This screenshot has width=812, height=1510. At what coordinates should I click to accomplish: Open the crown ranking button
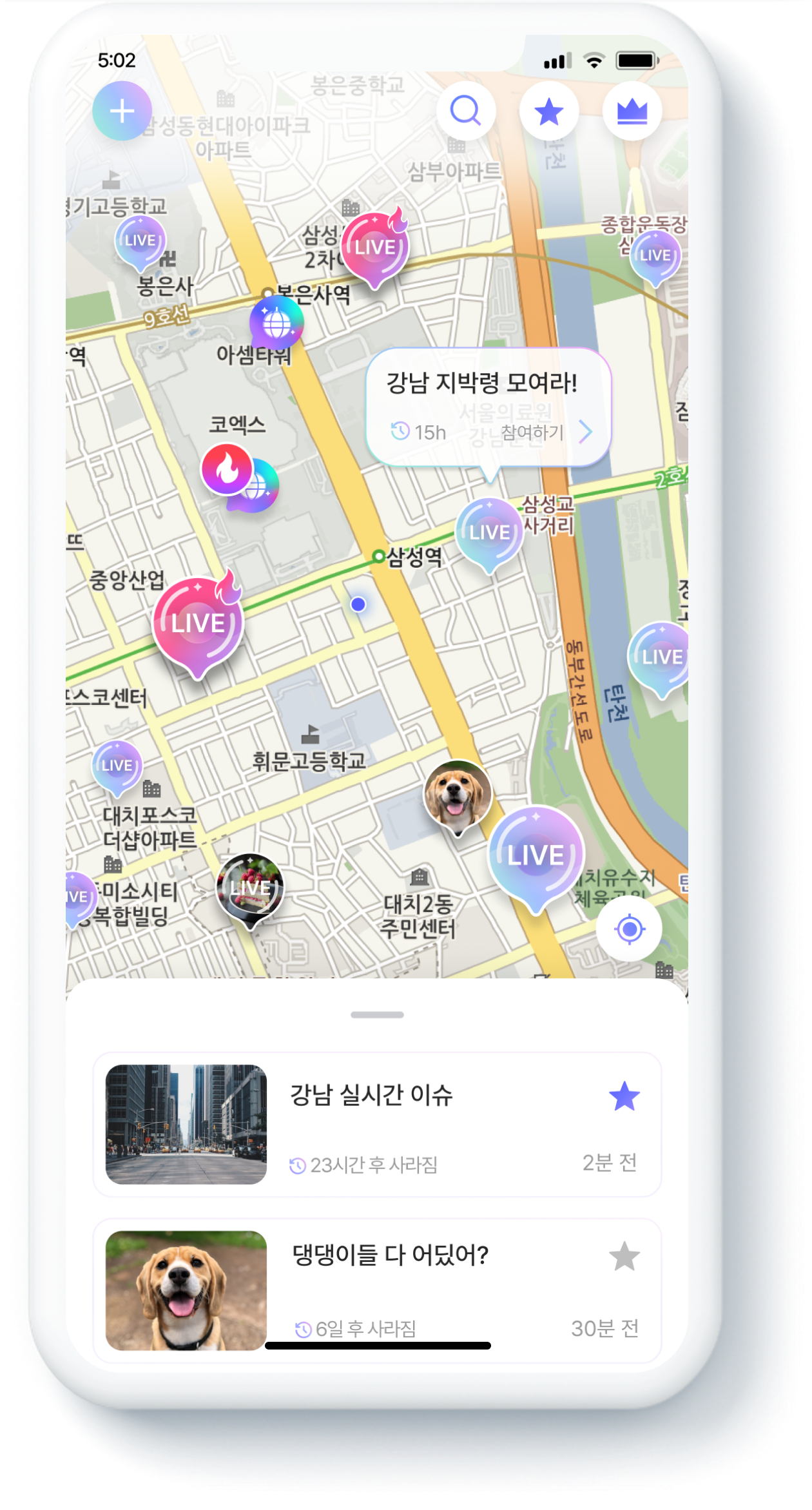coord(632,111)
